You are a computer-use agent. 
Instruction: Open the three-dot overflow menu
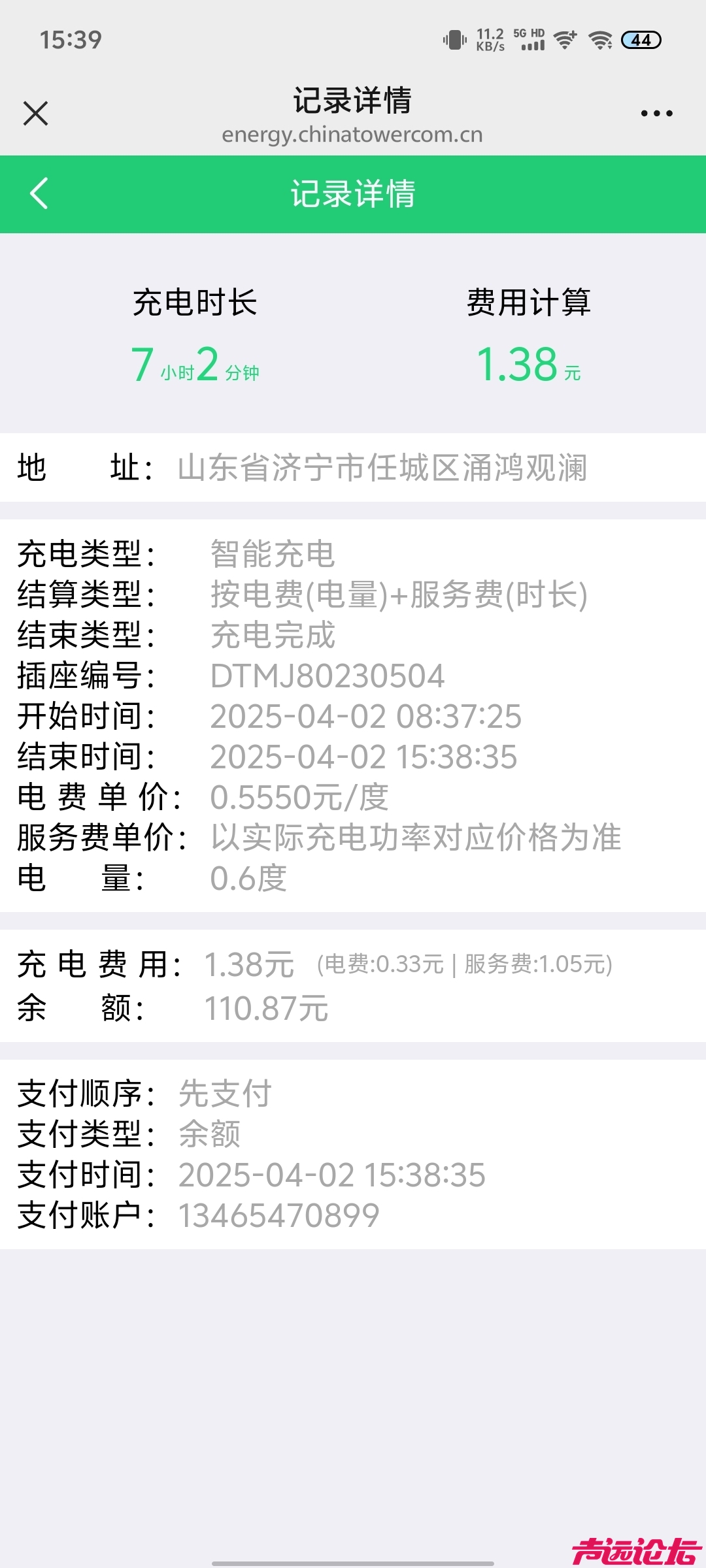656,114
